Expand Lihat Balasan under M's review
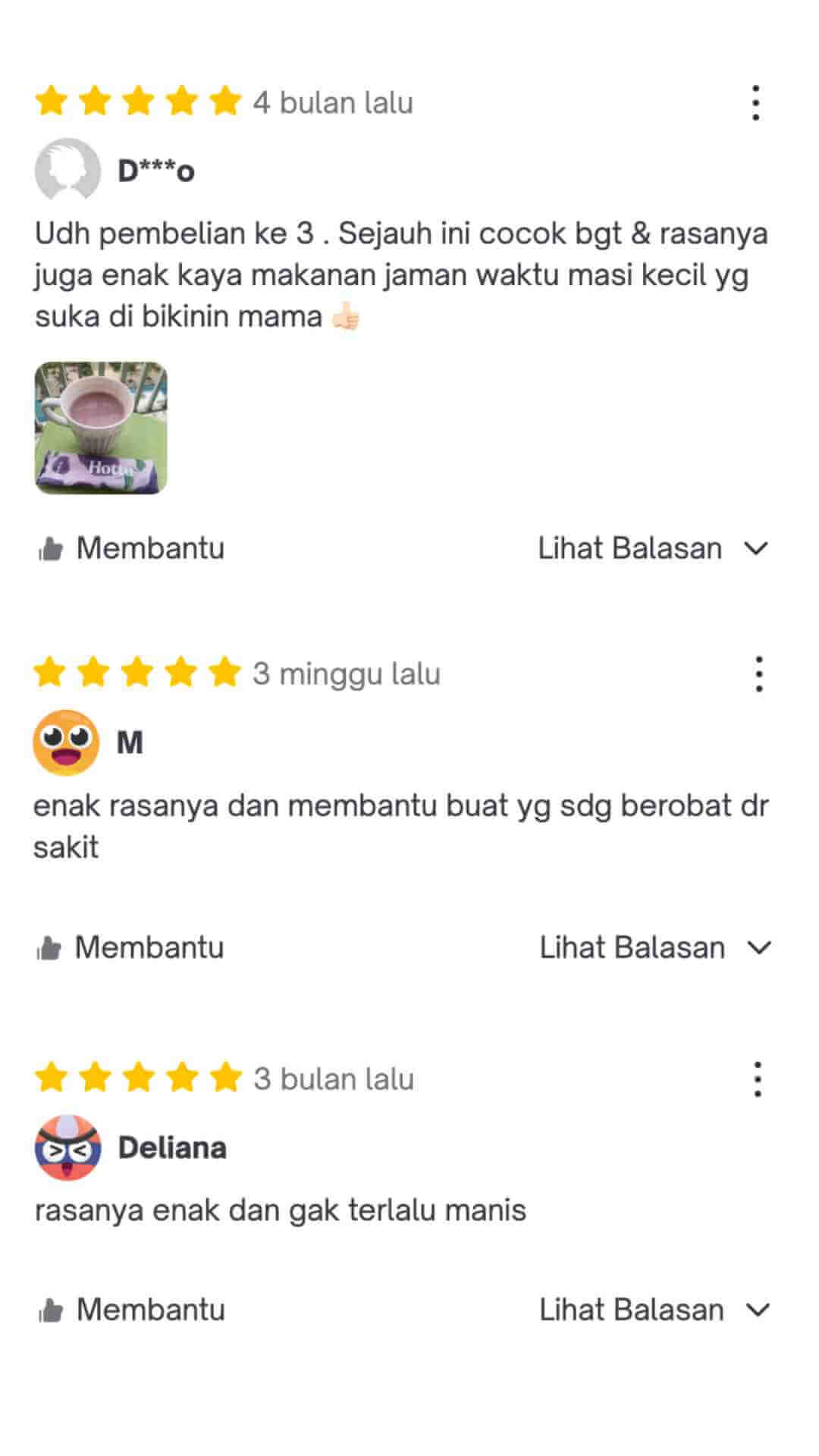 click(654, 947)
